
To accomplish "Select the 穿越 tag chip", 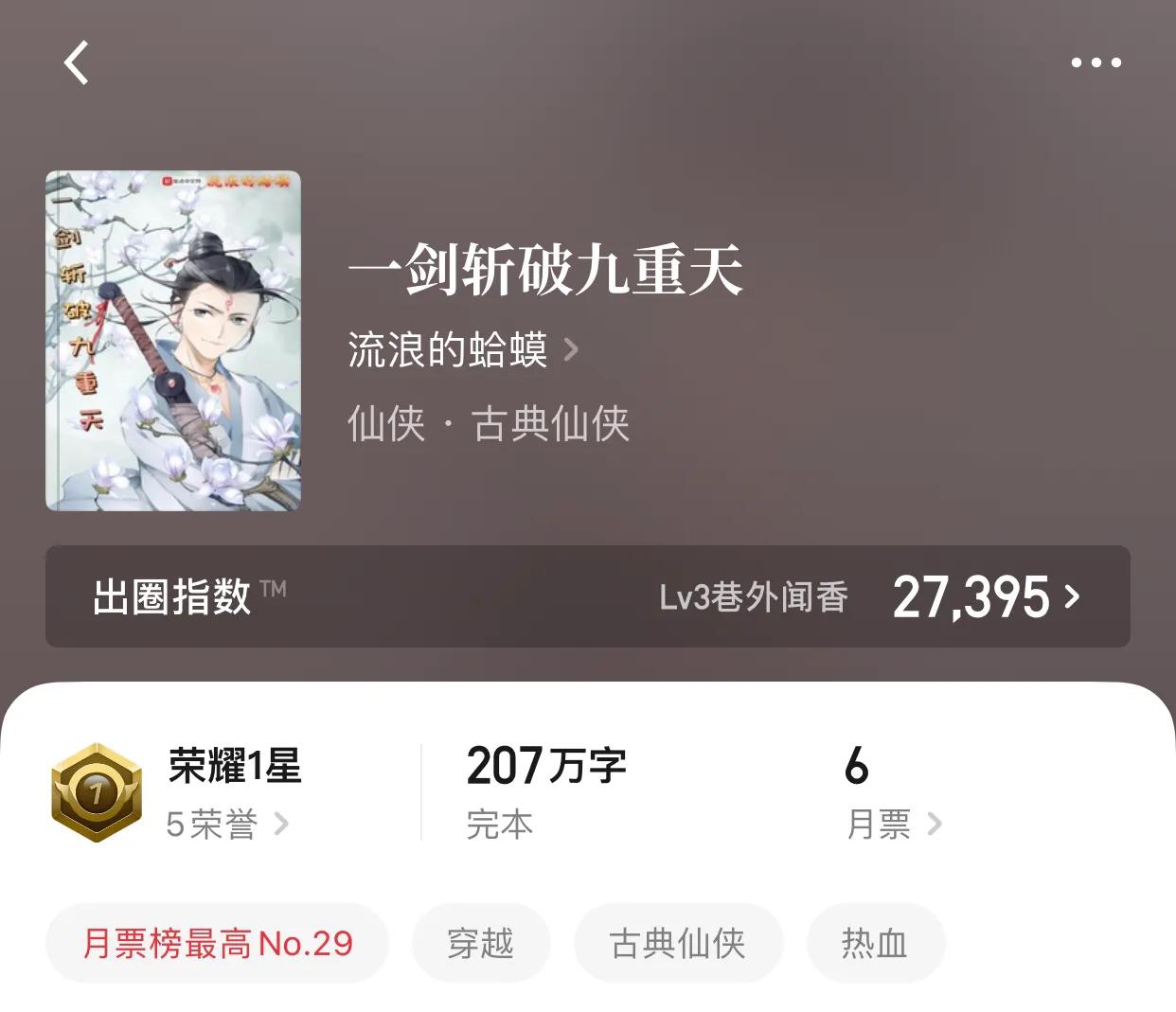I will pos(481,943).
